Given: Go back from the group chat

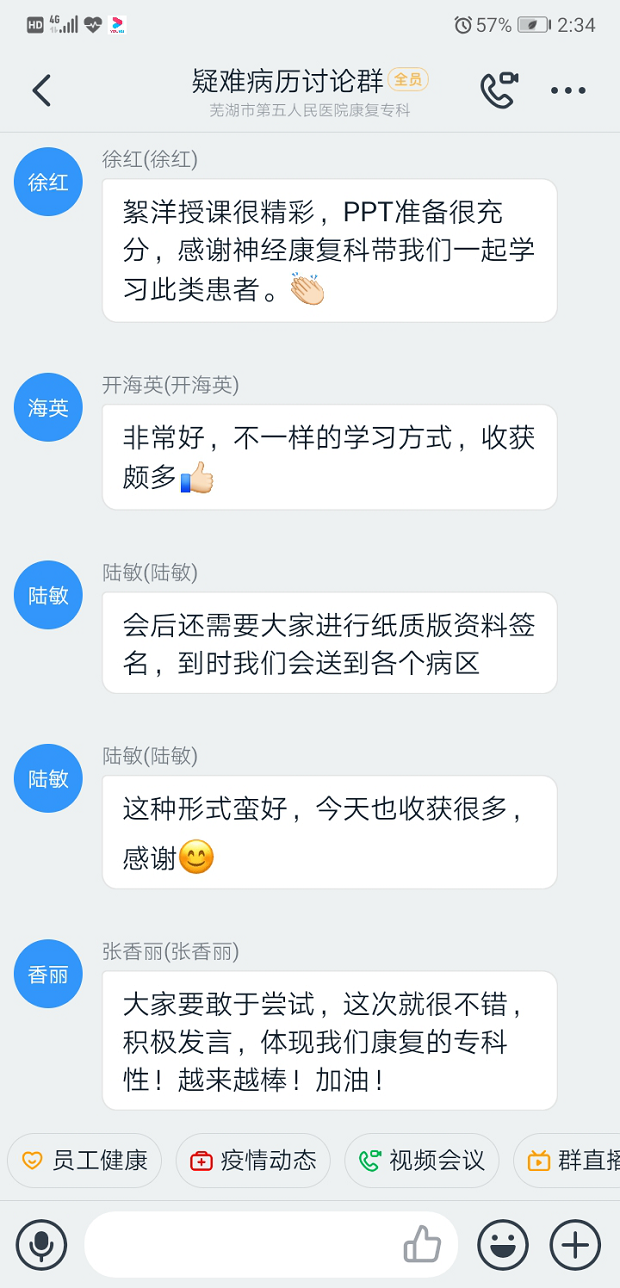Looking at the screenshot, I should [41, 90].
